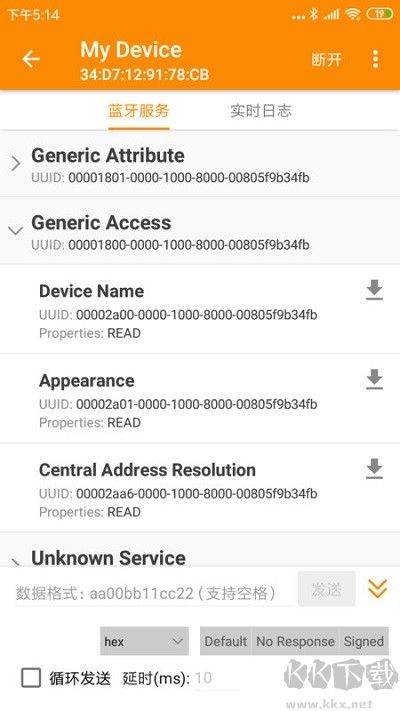Open the hex format dropdown
The image size is (400, 711).
pos(144,641)
